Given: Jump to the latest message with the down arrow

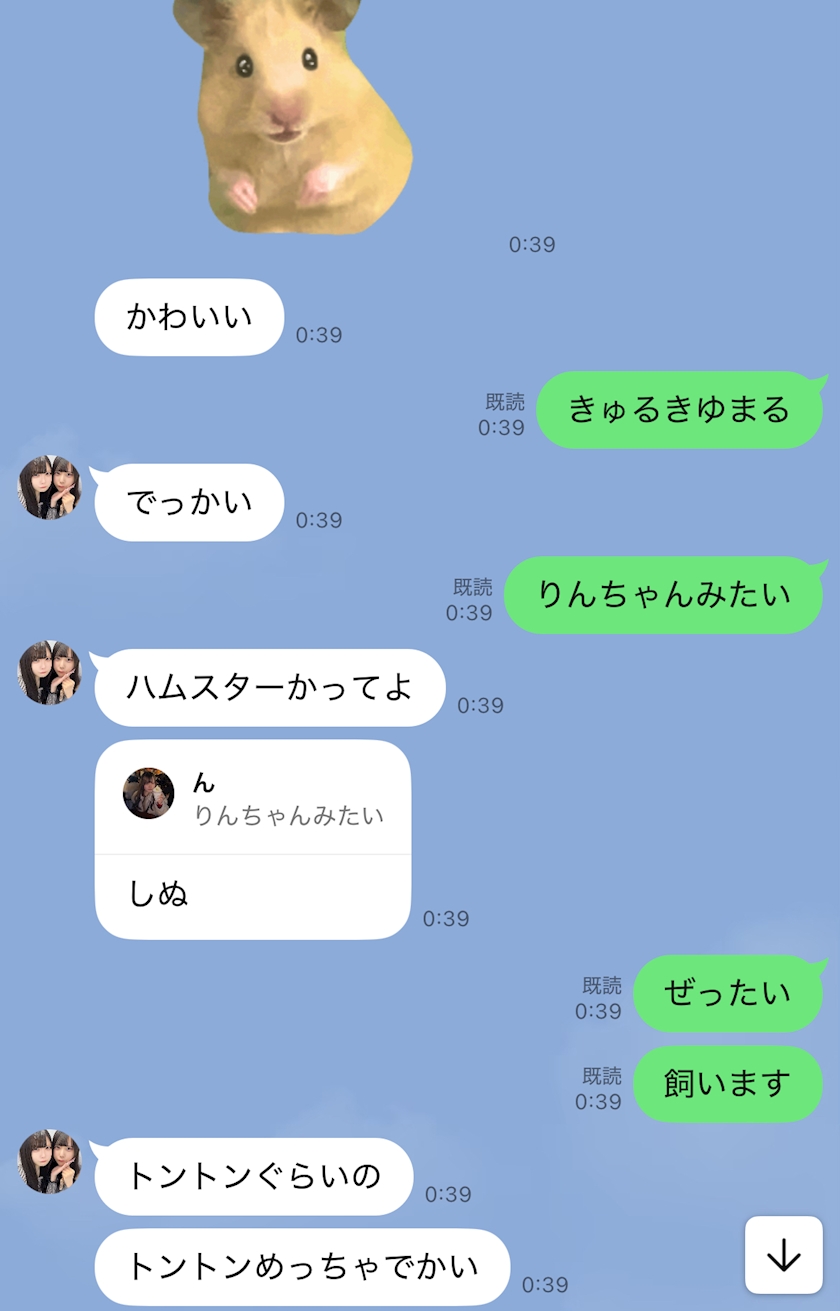Looking at the screenshot, I should click(x=783, y=1255).
